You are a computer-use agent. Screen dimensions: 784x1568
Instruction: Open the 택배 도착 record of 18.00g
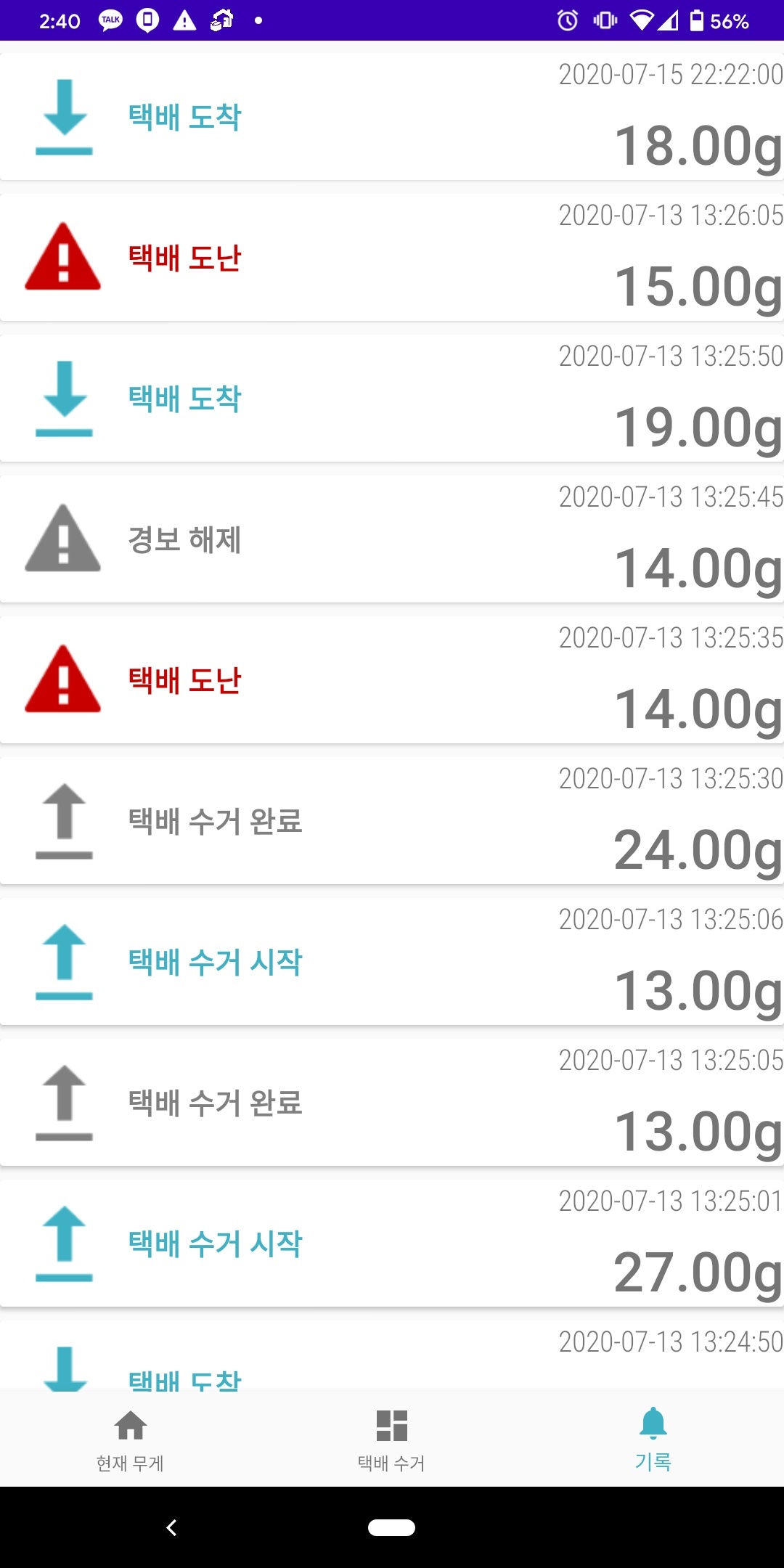pos(392,117)
